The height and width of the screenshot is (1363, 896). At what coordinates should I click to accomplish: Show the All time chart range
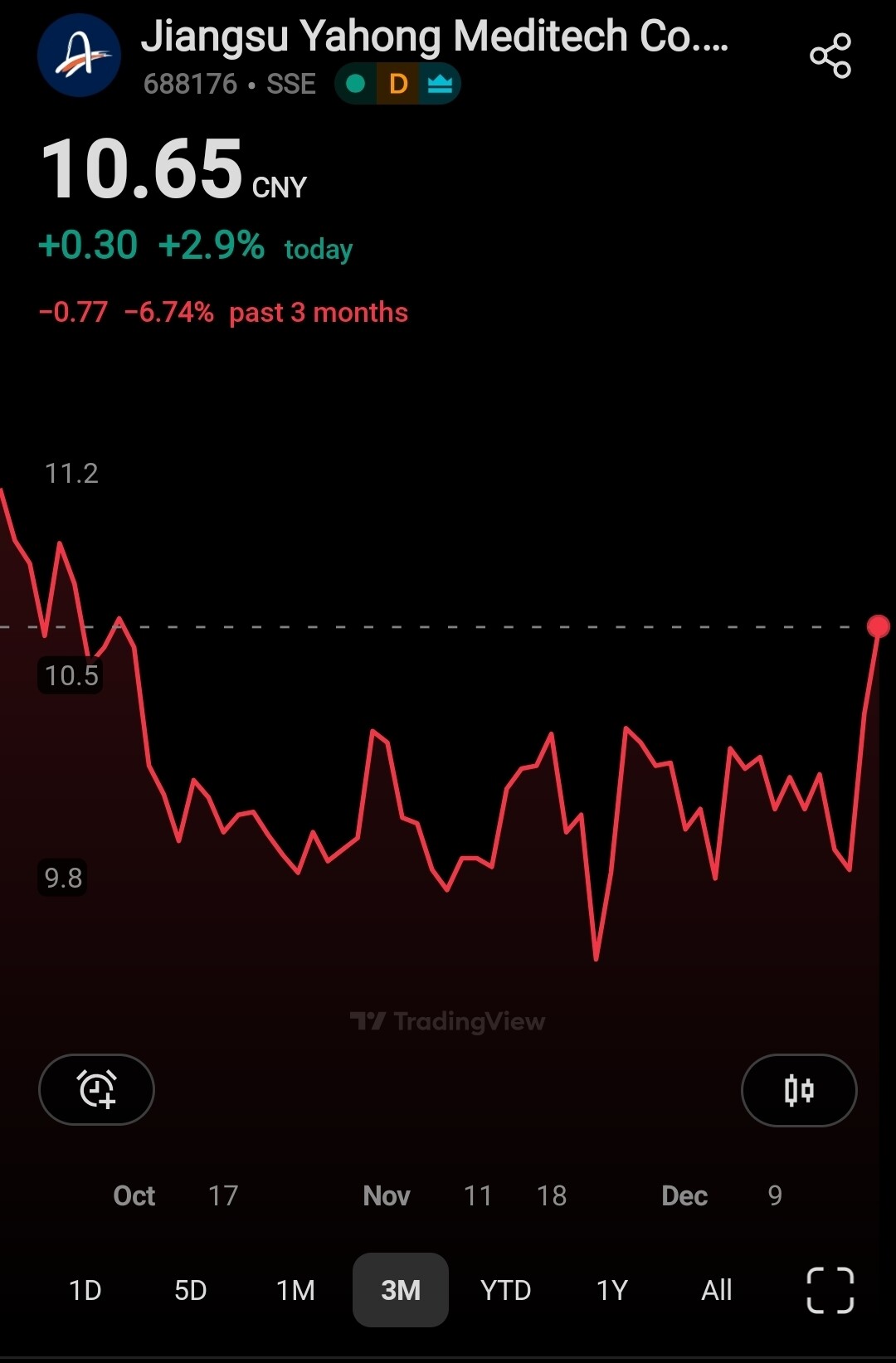(x=717, y=1290)
